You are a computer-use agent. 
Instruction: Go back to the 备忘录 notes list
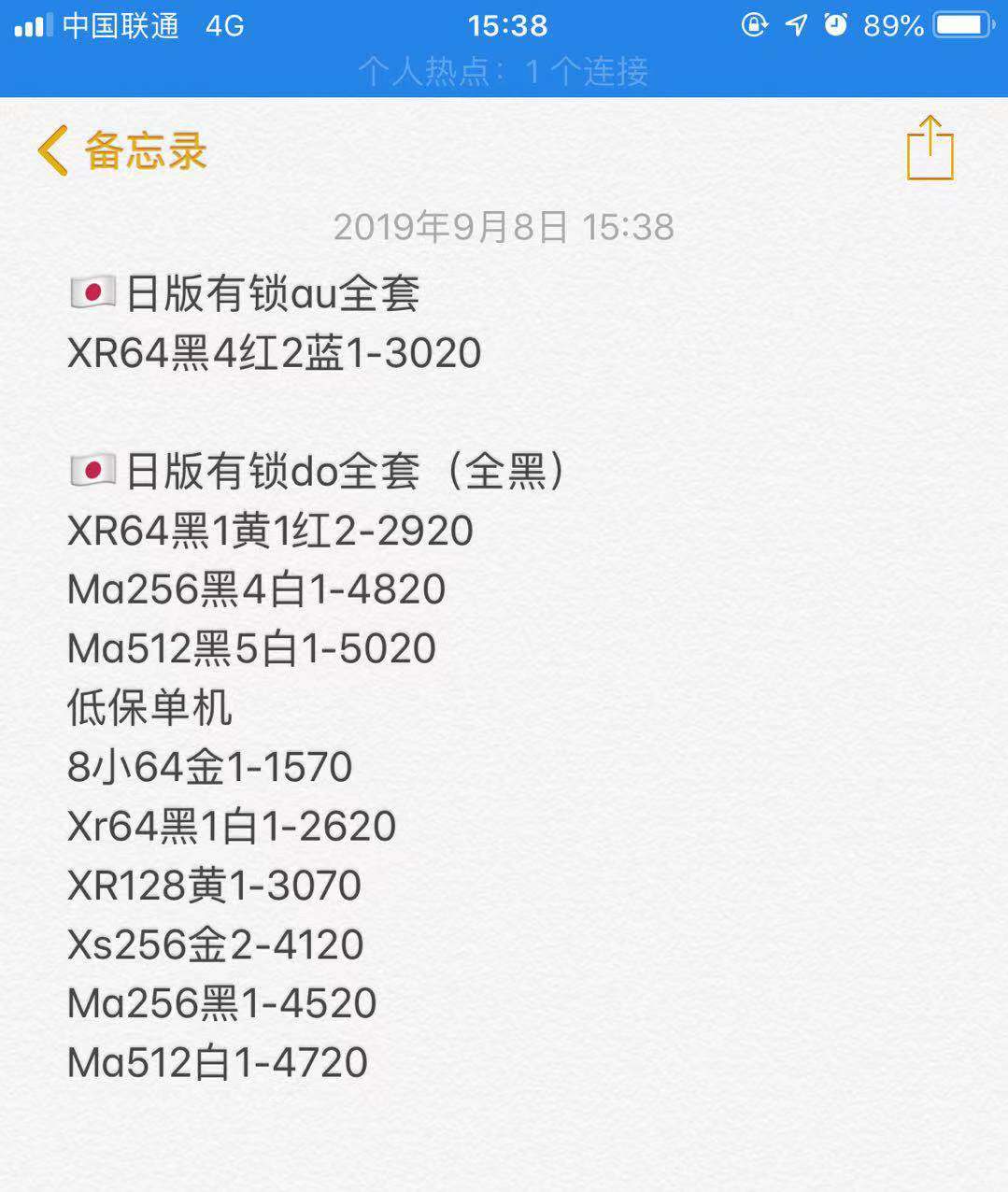(121, 150)
